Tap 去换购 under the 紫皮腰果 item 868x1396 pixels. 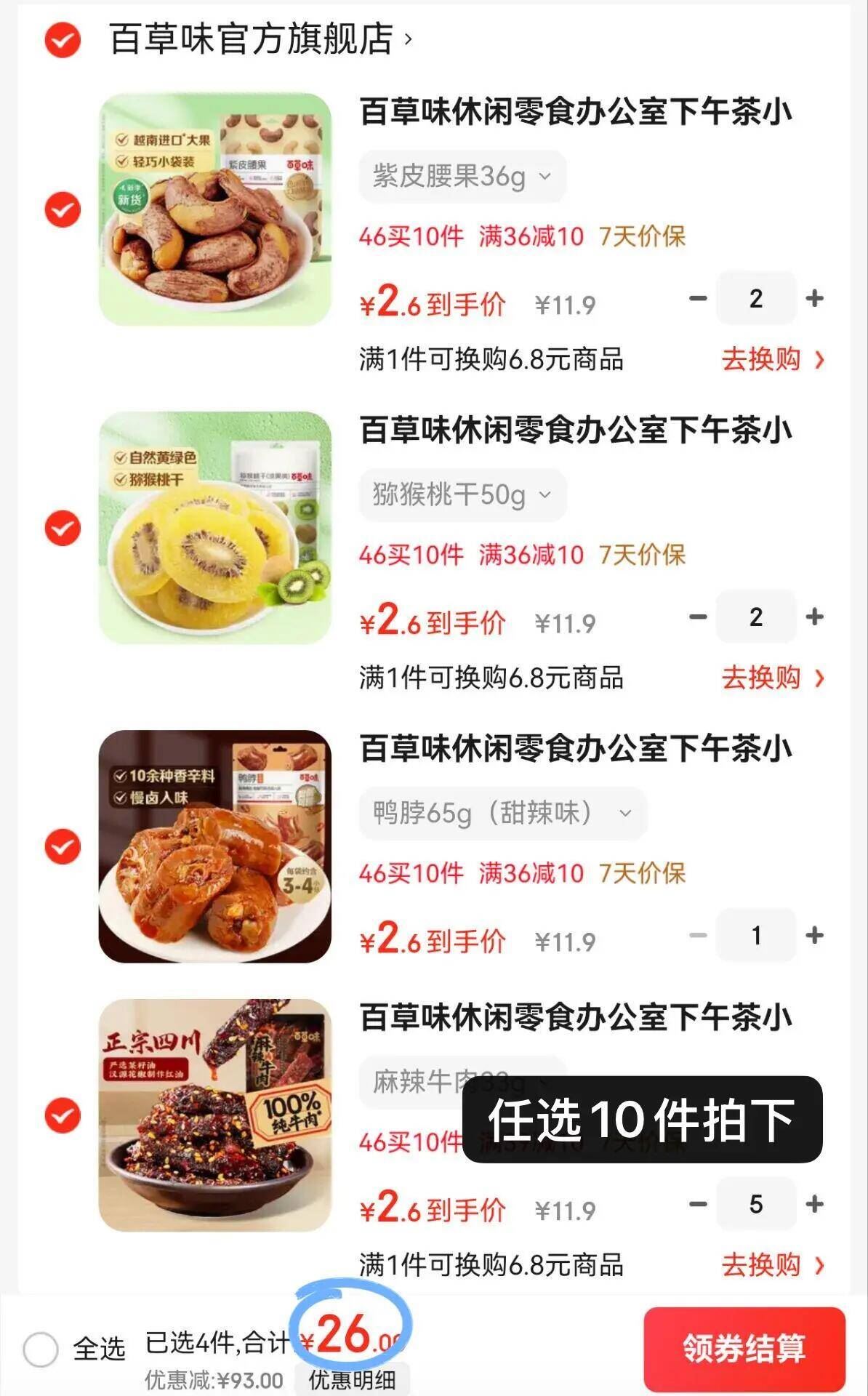point(772,359)
